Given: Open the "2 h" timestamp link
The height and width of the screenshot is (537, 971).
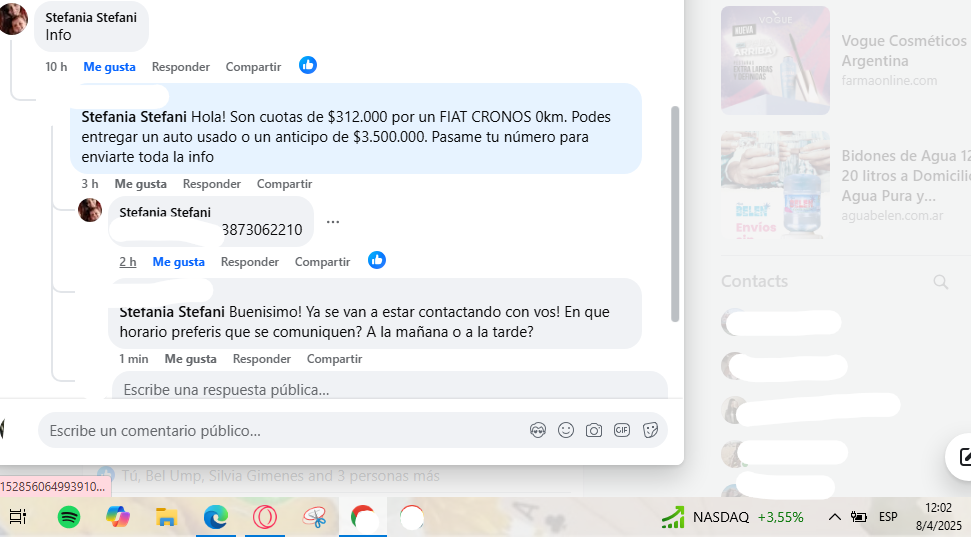Looking at the screenshot, I should click(x=128, y=262).
